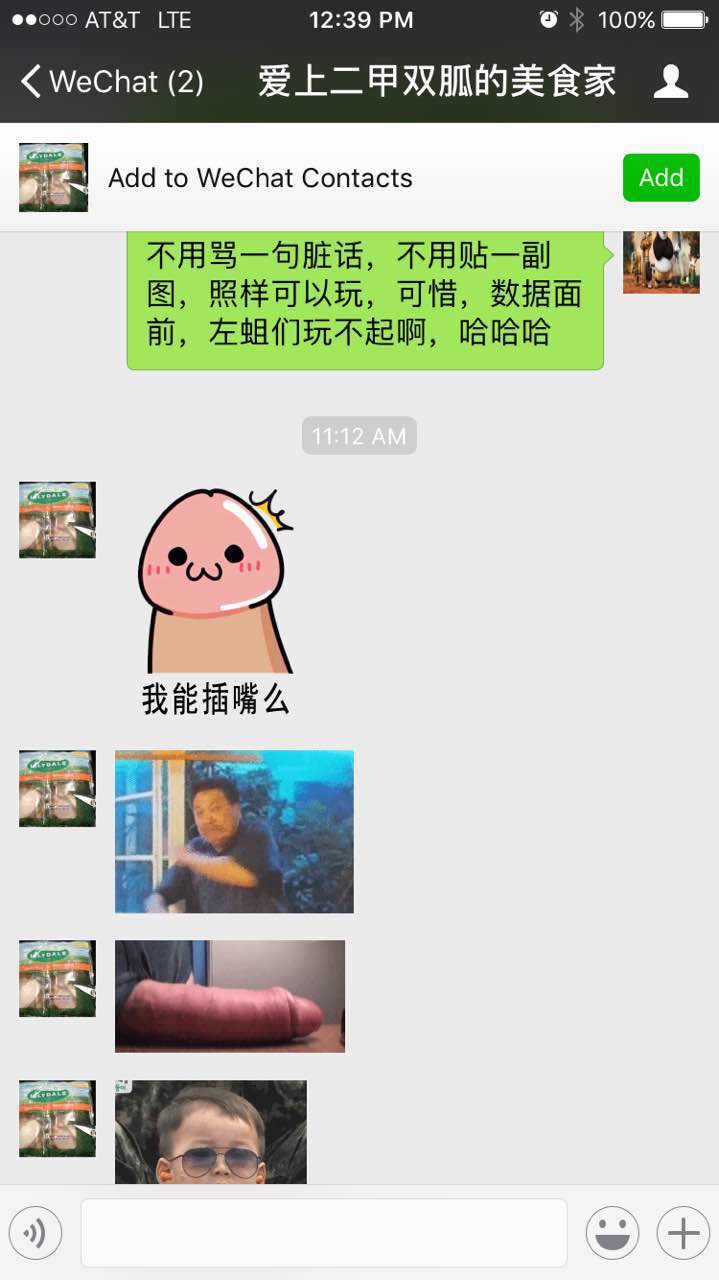719x1280 pixels.
Task: Switch to voice message input
Action: (35, 1233)
